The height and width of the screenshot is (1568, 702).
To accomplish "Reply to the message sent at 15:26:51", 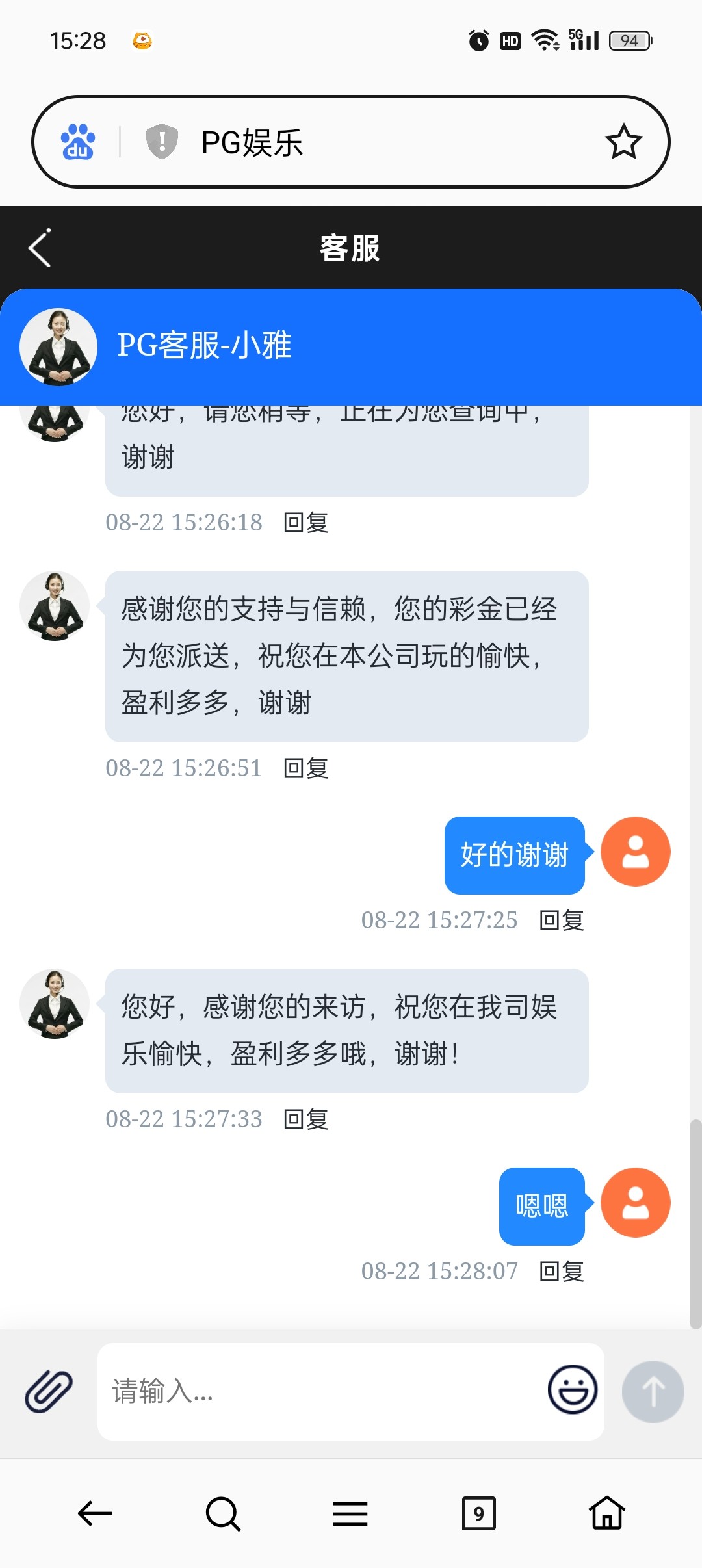I will (306, 768).
